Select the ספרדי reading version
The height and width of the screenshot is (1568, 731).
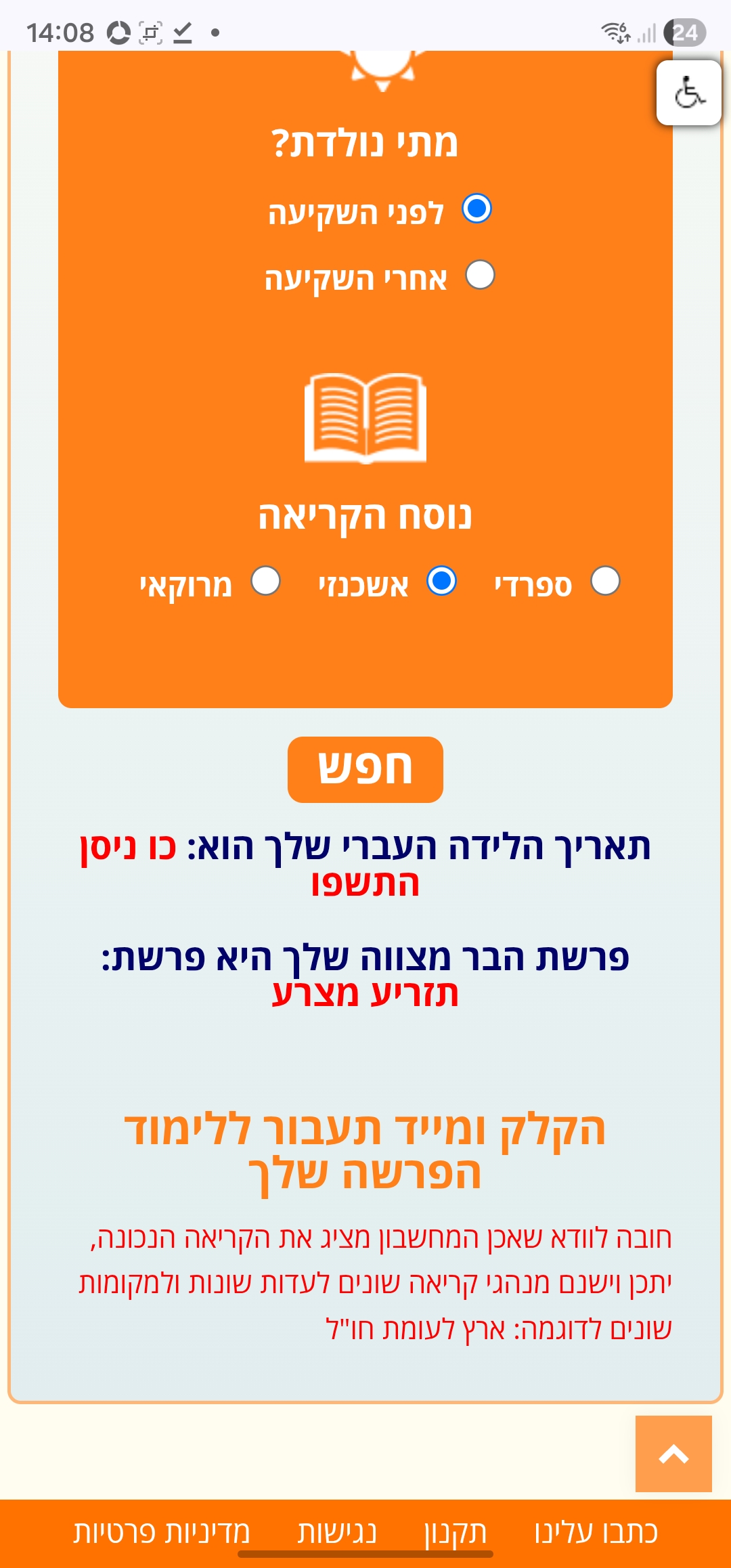pyautogui.click(x=605, y=581)
